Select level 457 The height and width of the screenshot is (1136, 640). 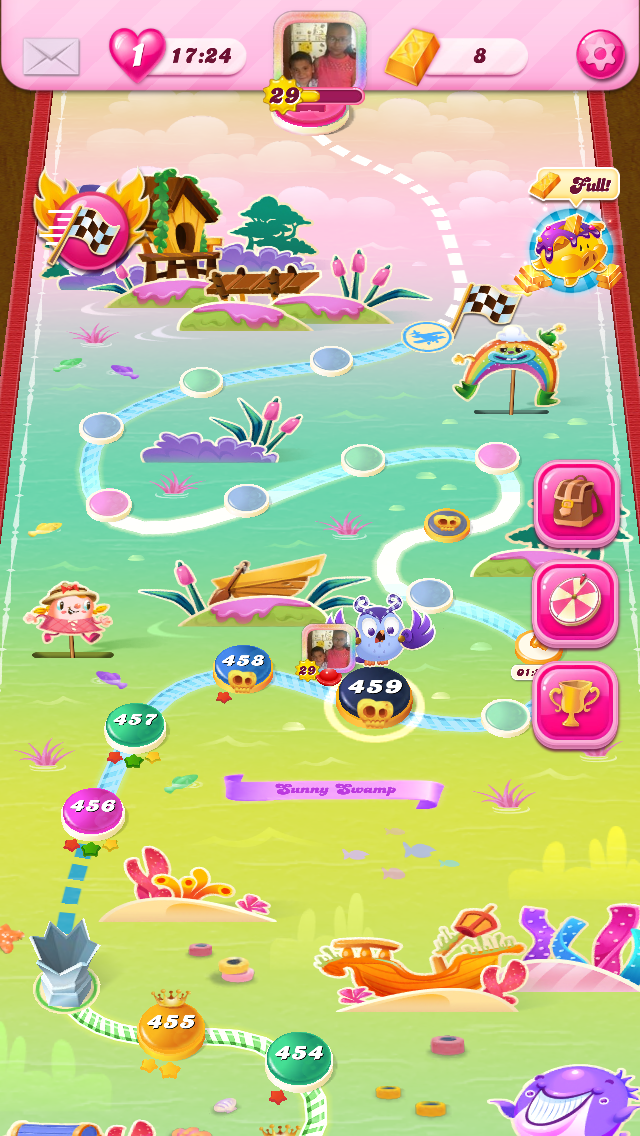(x=135, y=727)
